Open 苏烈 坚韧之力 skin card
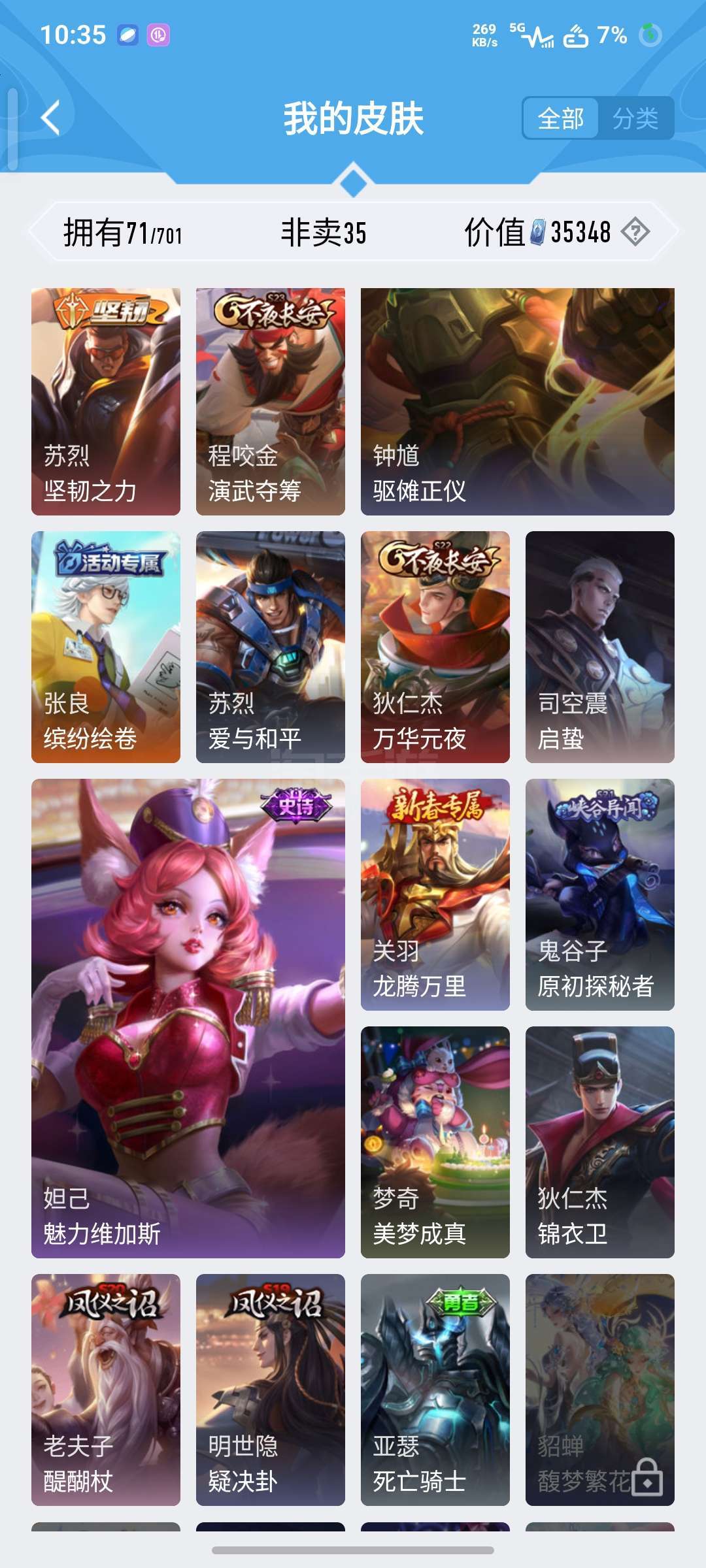The image size is (706, 1568). tap(106, 401)
